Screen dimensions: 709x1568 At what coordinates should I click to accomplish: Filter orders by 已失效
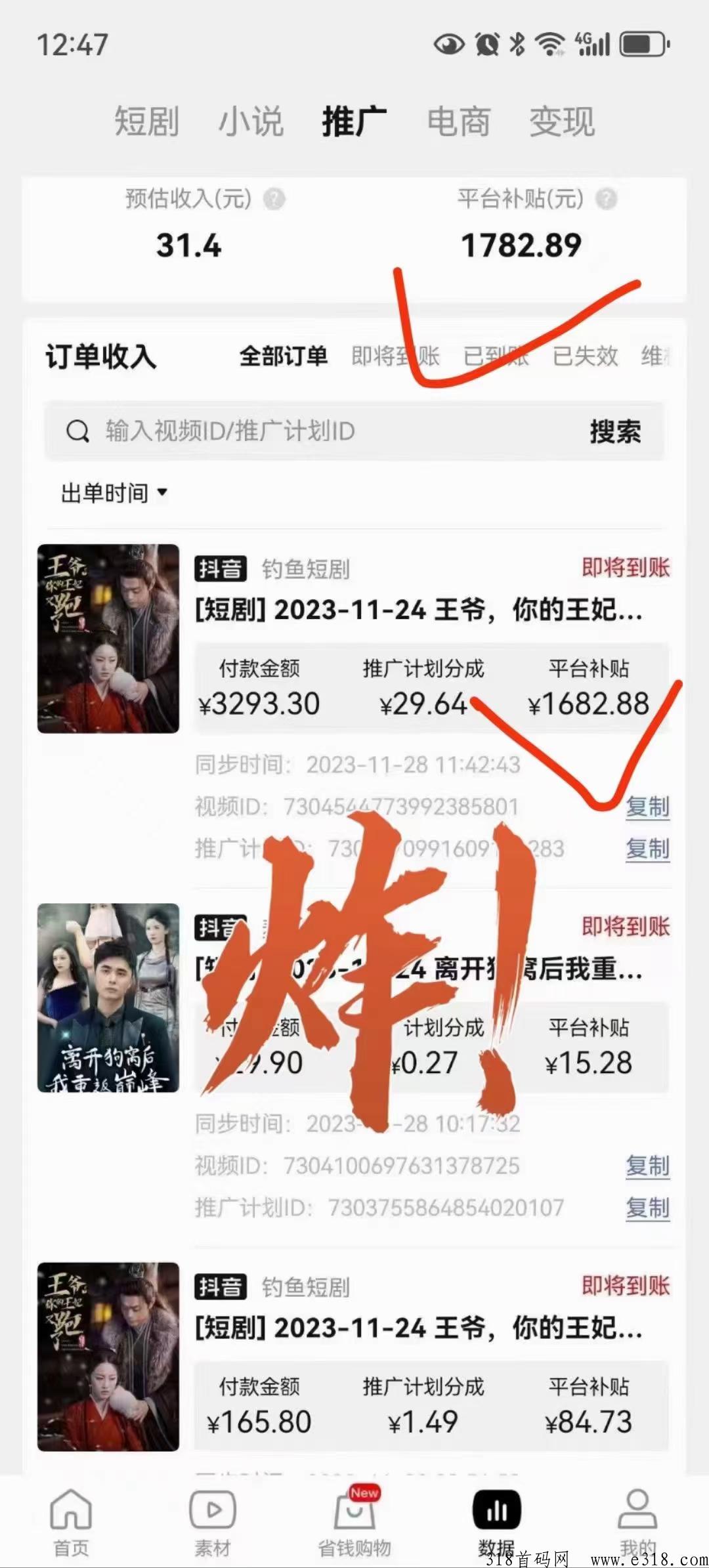tap(585, 356)
